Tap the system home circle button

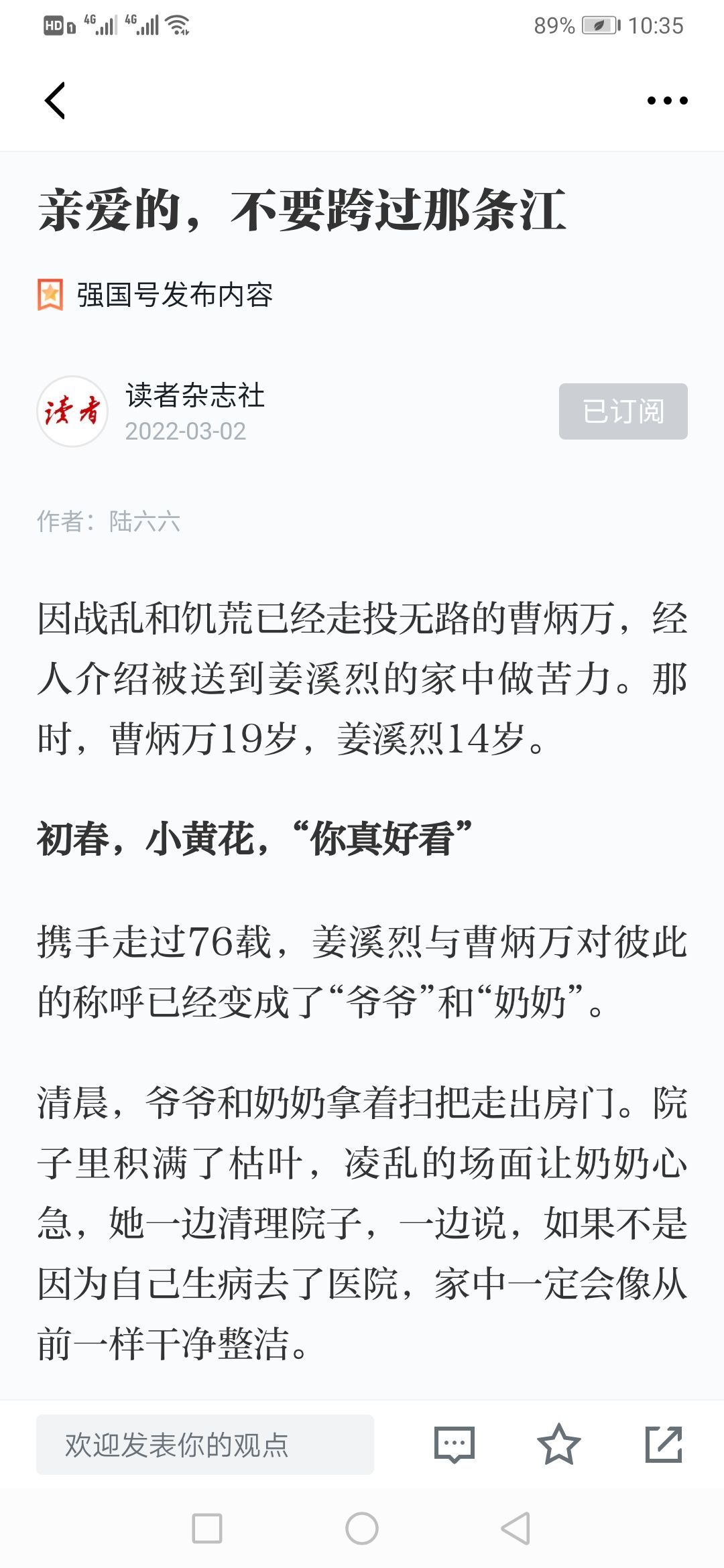[362, 1528]
